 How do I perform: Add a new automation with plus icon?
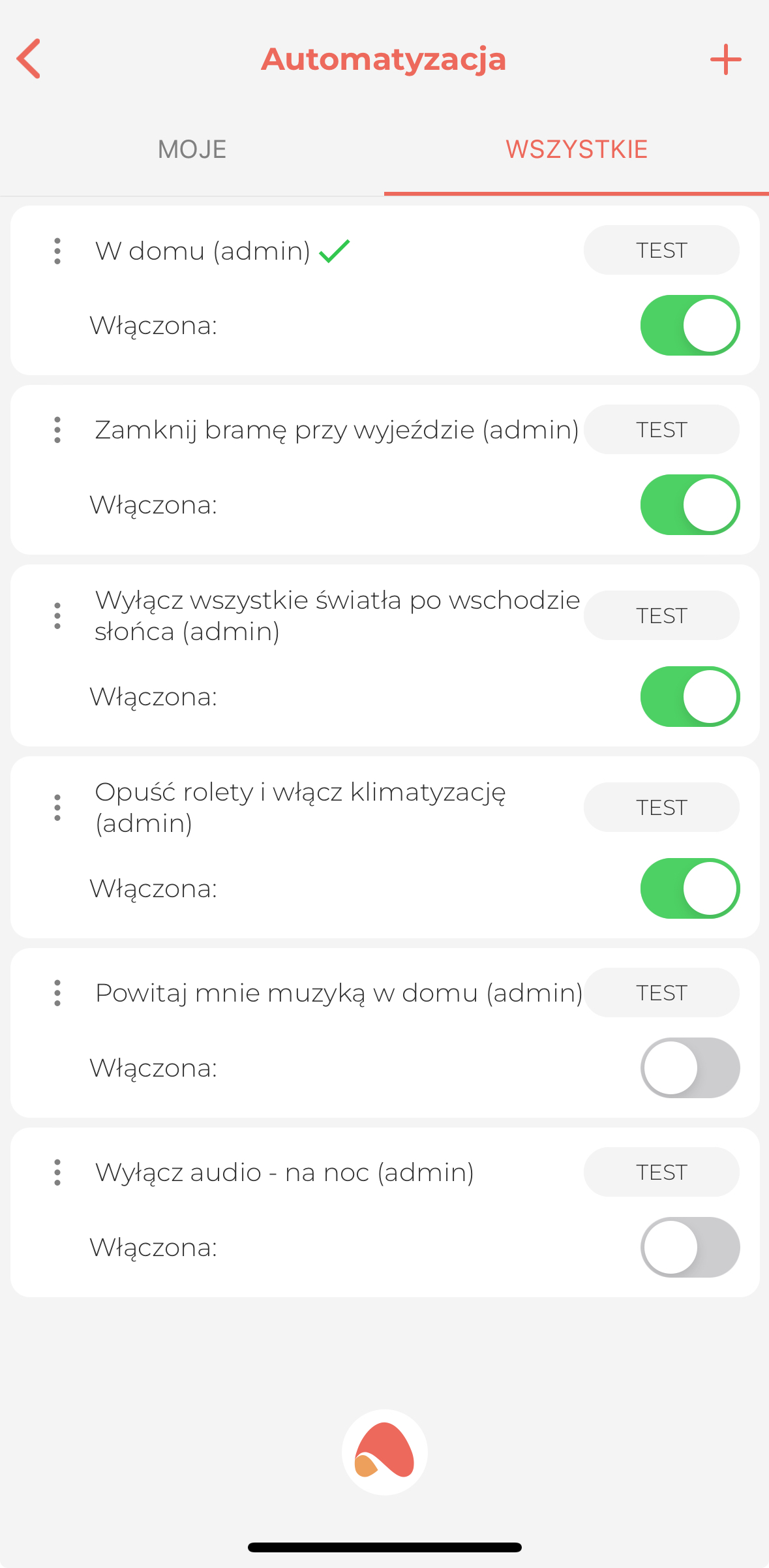click(x=725, y=59)
